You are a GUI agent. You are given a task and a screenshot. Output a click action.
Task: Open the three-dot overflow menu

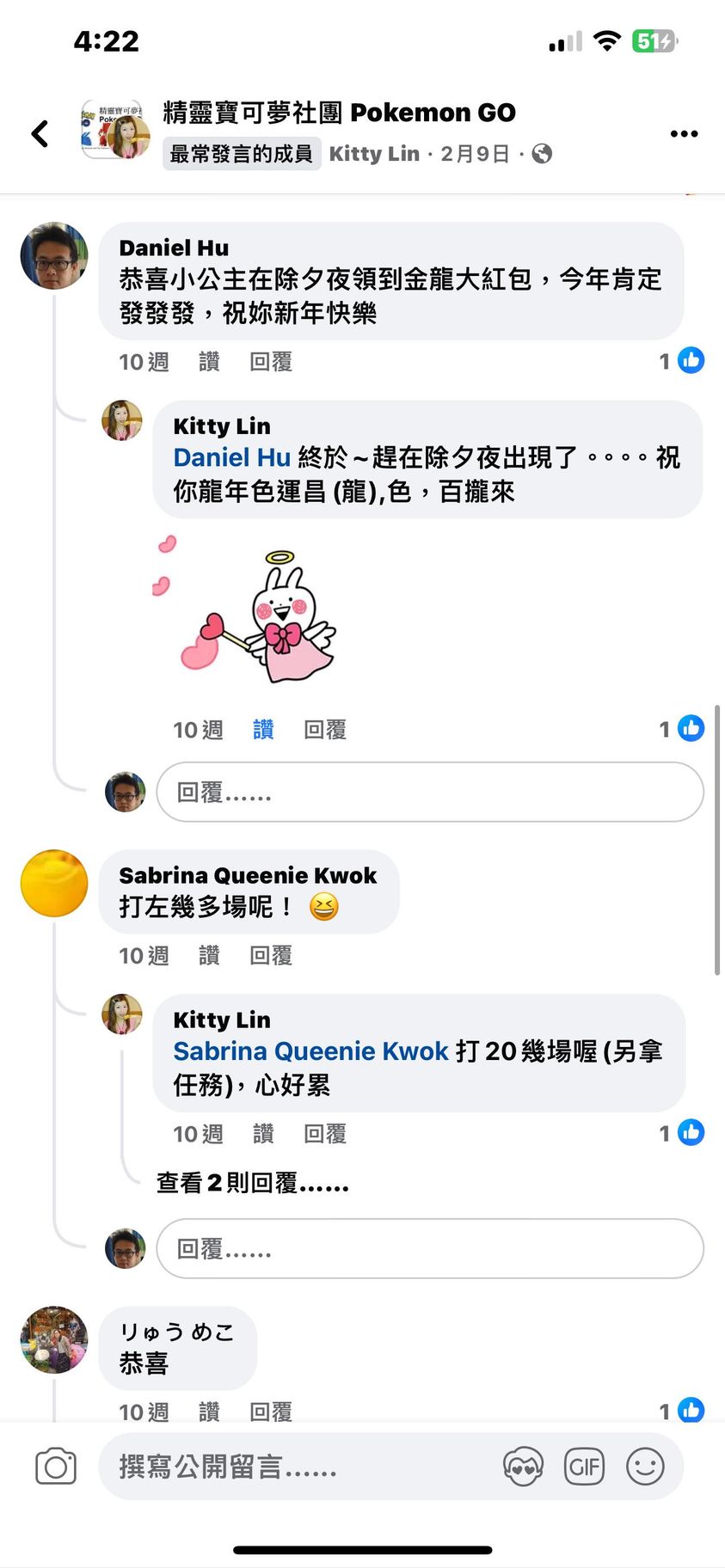point(684,133)
